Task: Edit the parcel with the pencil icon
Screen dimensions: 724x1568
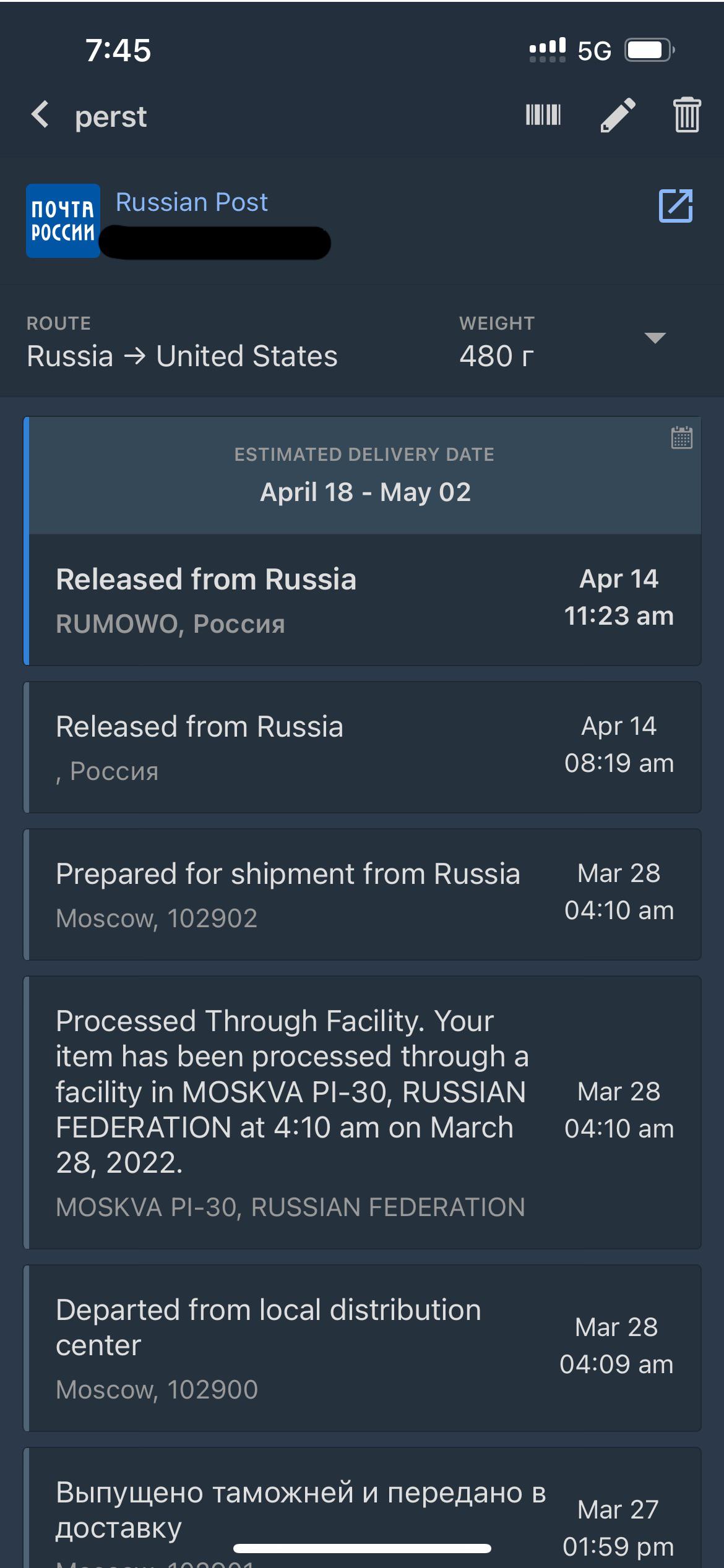Action: click(x=618, y=115)
